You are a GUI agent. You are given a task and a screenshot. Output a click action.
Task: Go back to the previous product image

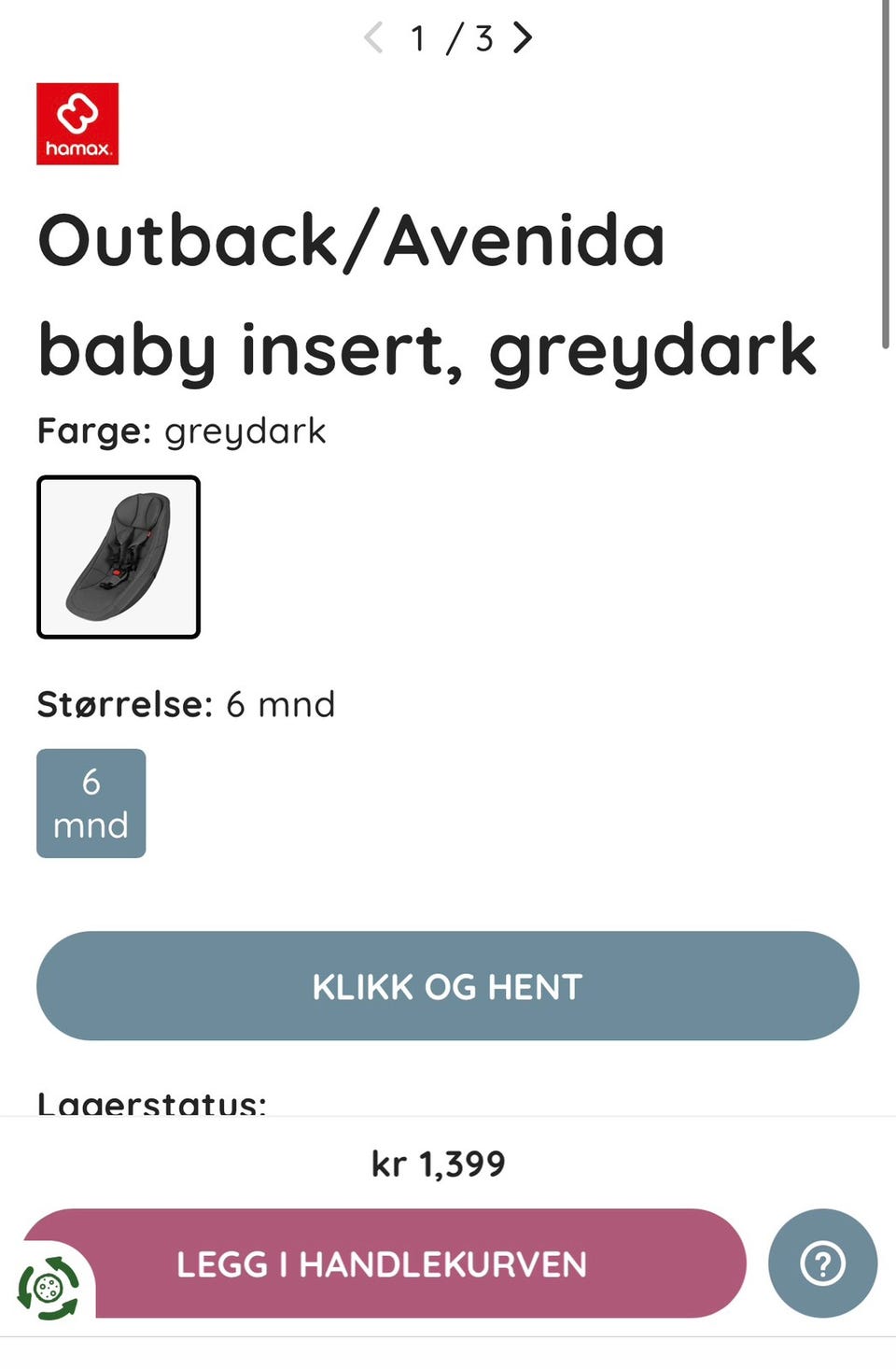[372, 38]
